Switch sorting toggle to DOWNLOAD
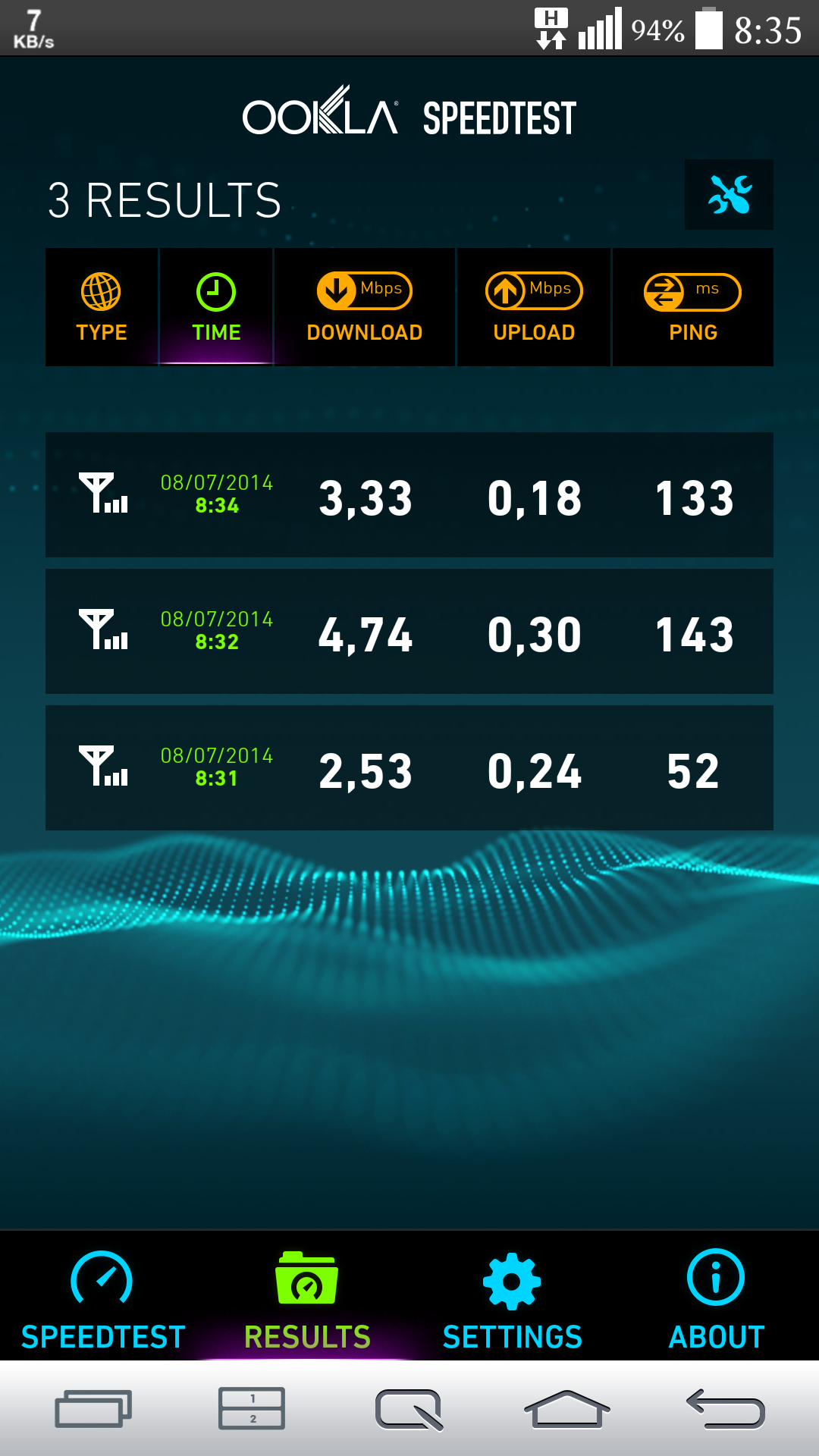This screenshot has height=1456, width=819. click(364, 307)
